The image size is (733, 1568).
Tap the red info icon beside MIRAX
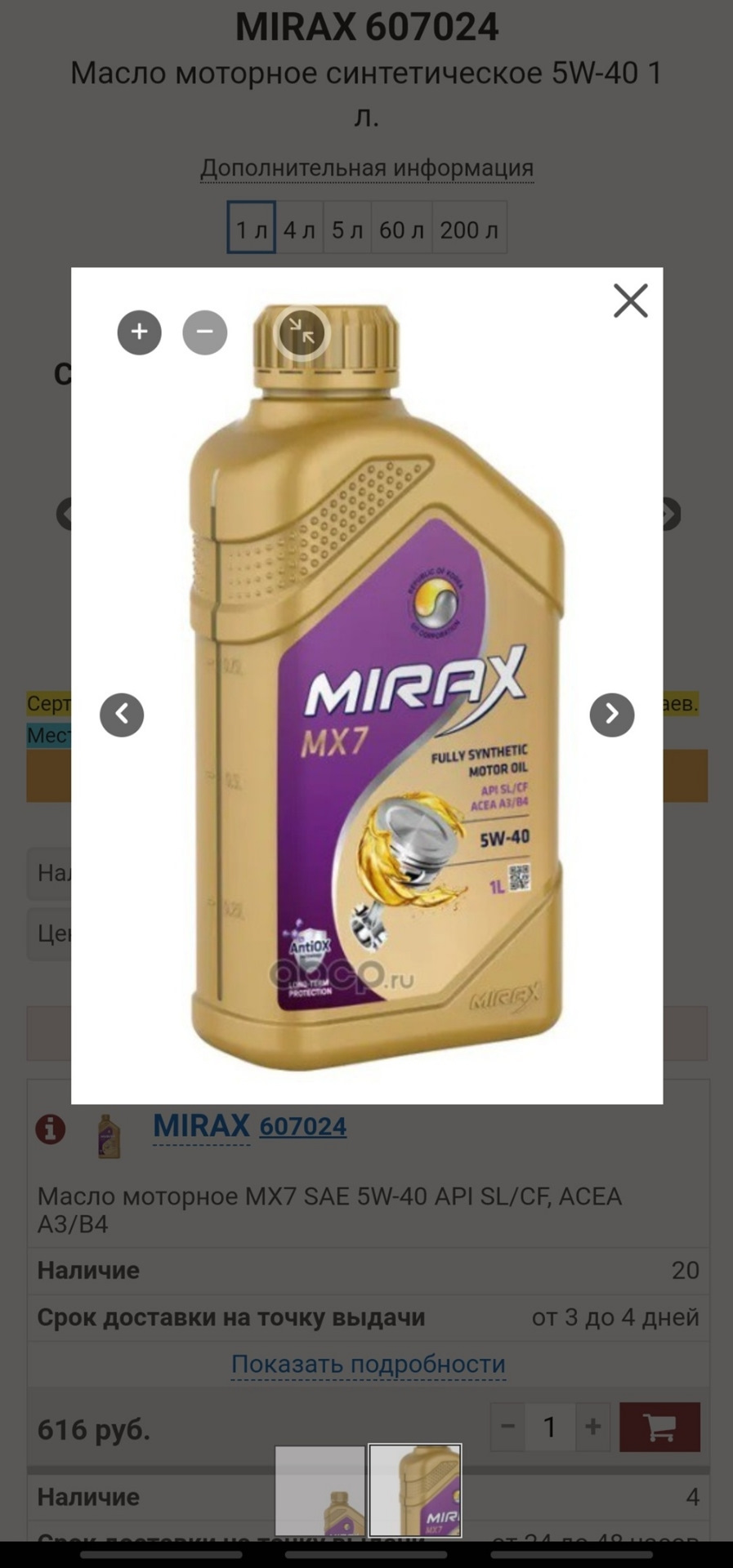[x=51, y=1129]
